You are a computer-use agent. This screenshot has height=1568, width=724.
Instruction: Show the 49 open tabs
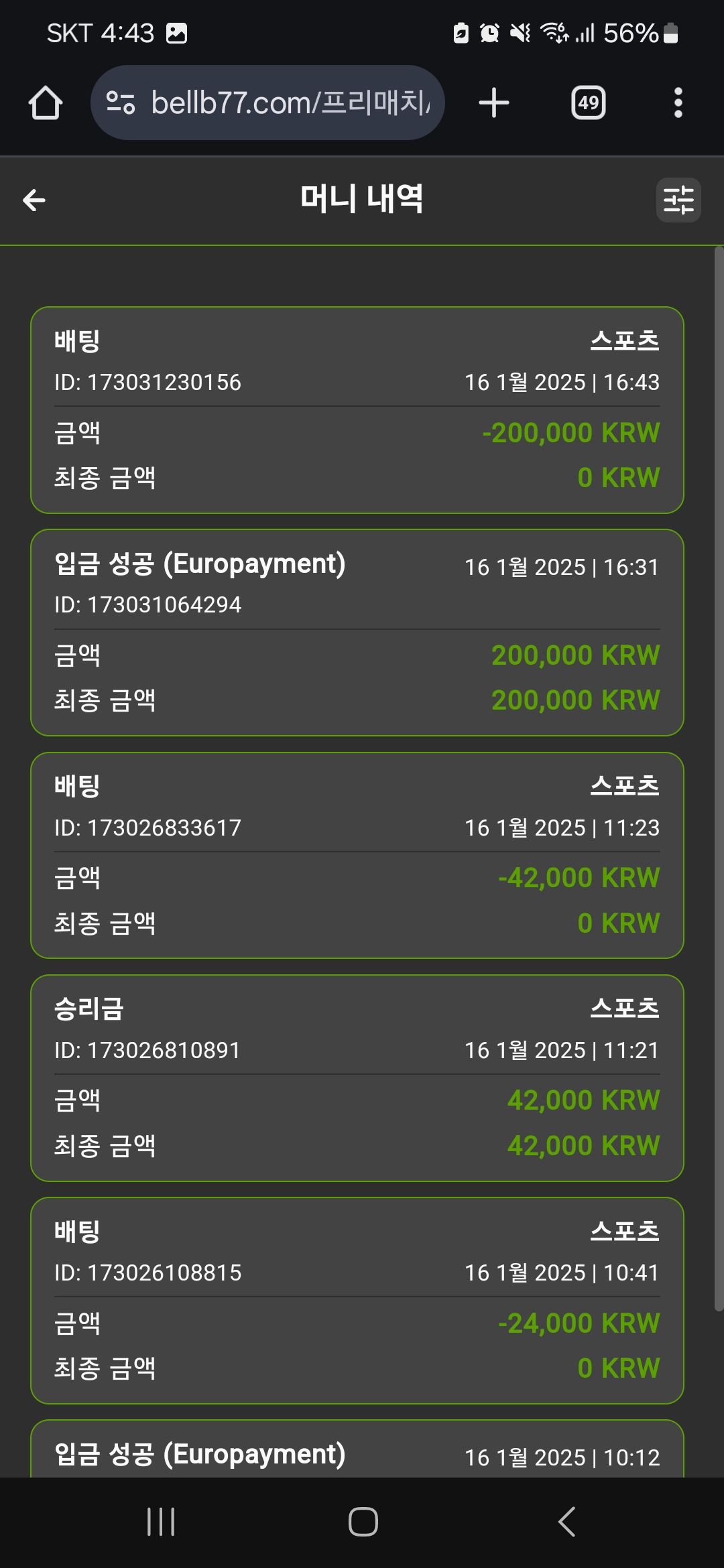point(589,103)
